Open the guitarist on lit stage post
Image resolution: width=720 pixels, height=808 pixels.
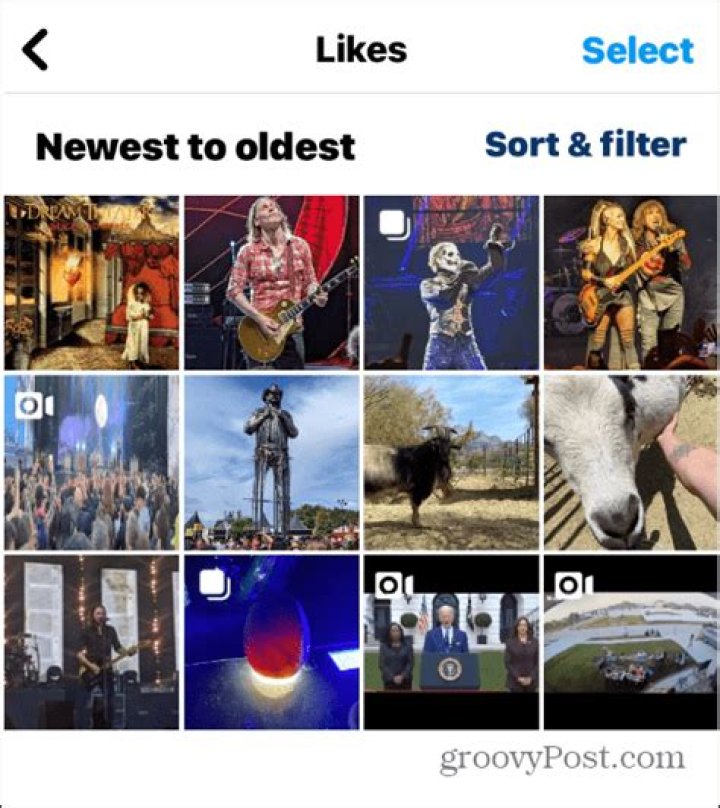[x=92, y=643]
